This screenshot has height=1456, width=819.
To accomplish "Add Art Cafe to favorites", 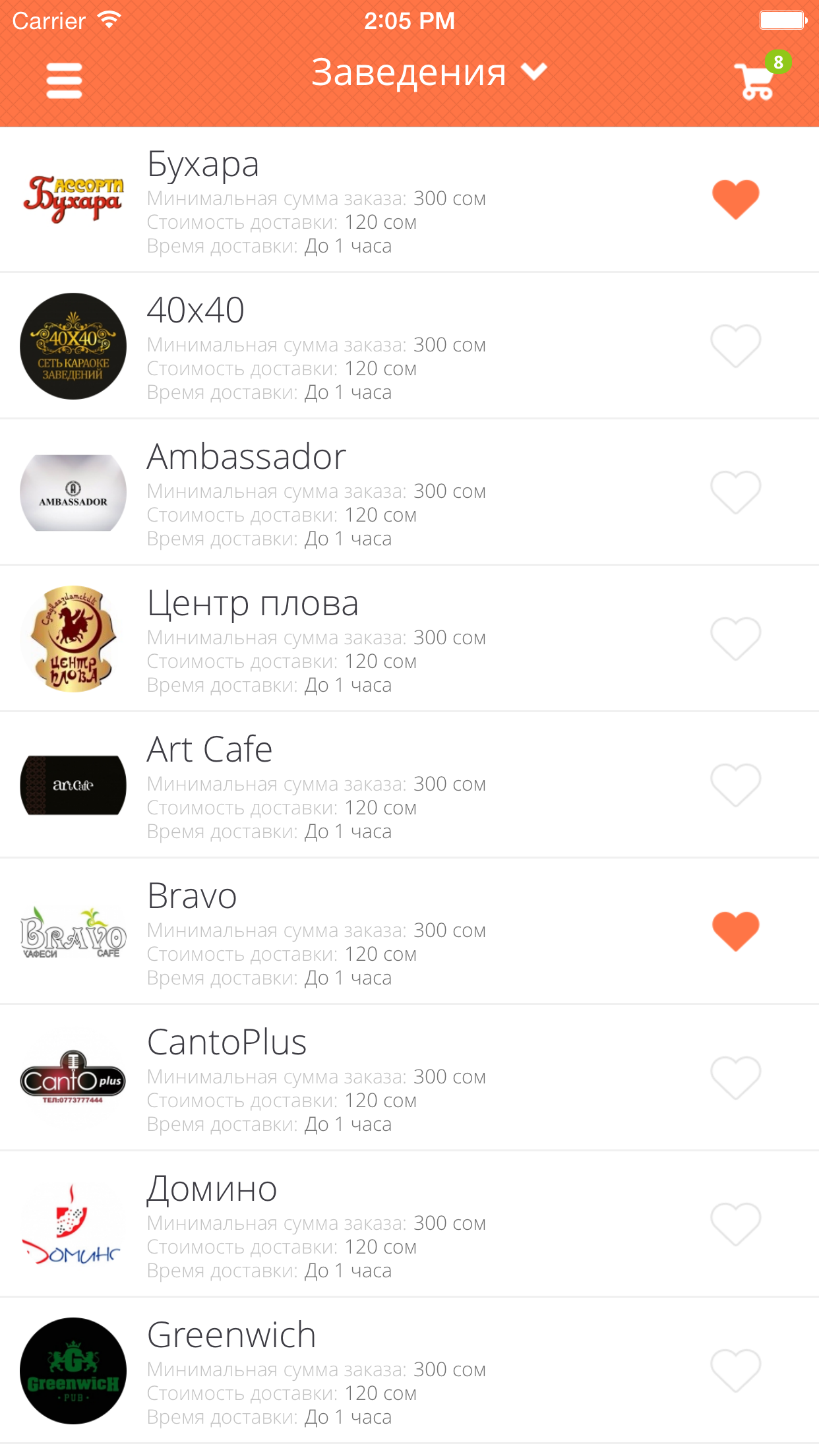I will pyautogui.click(x=736, y=785).
